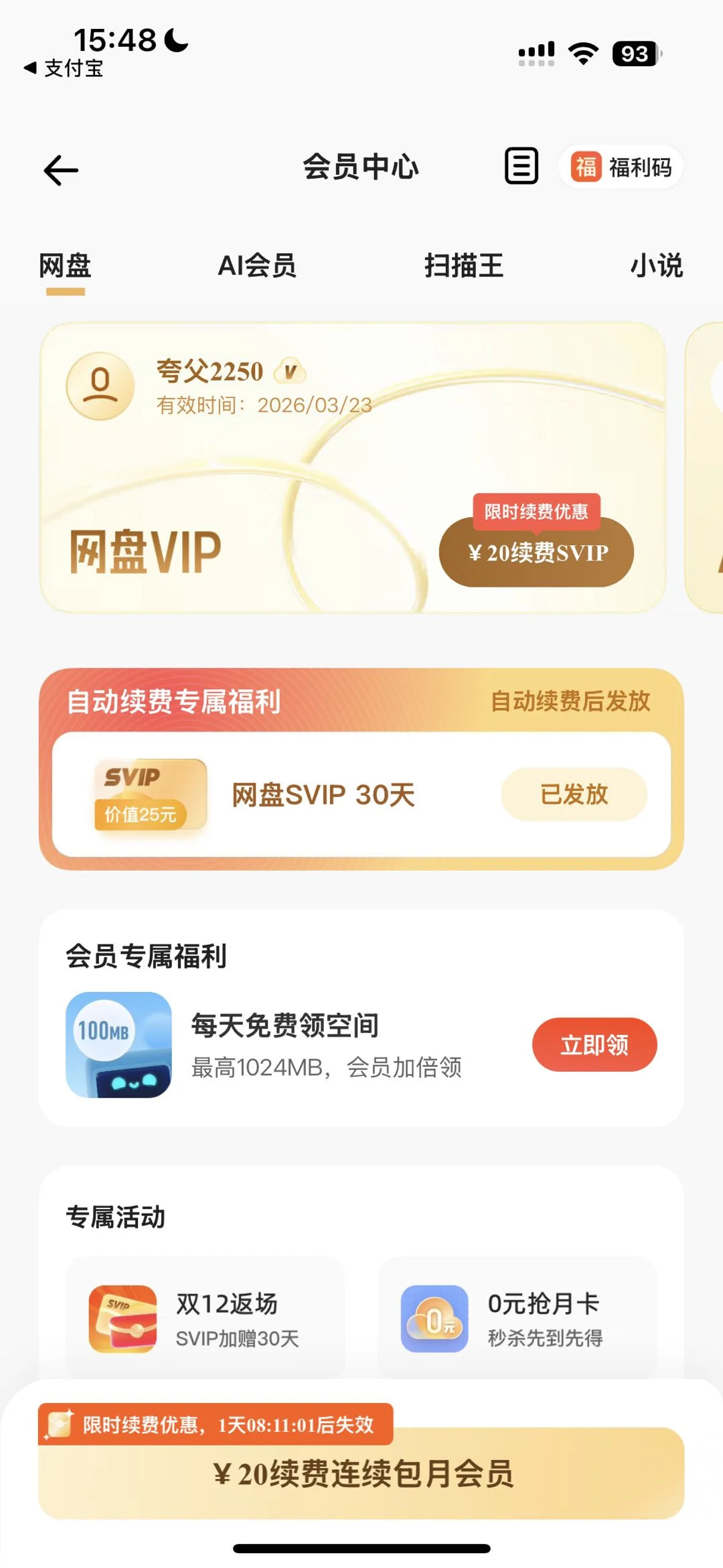
Task: Open the 双12返场 activity
Action: [206, 1318]
